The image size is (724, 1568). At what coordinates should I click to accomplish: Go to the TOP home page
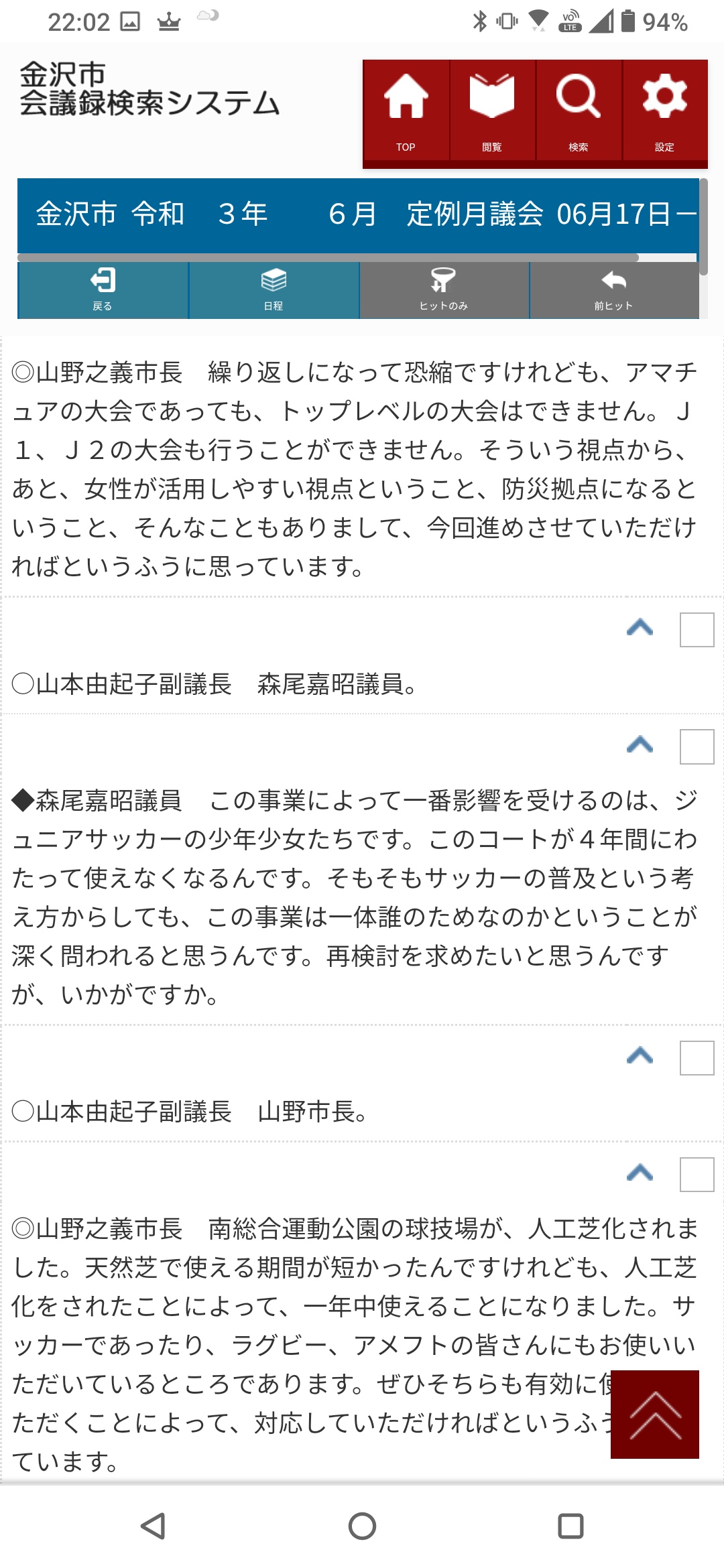tap(406, 111)
